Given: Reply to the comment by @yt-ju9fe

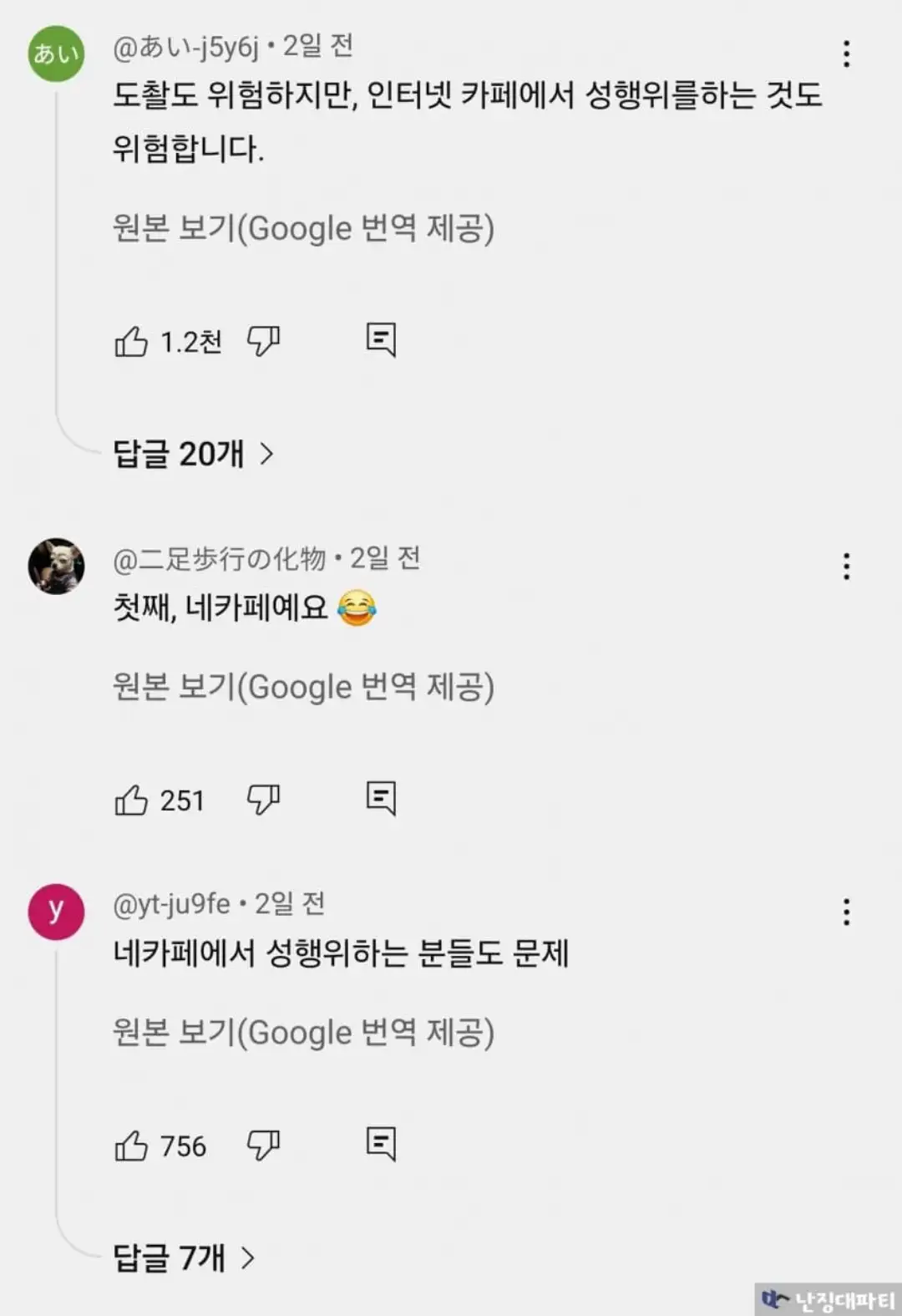Looking at the screenshot, I should [x=381, y=1144].
